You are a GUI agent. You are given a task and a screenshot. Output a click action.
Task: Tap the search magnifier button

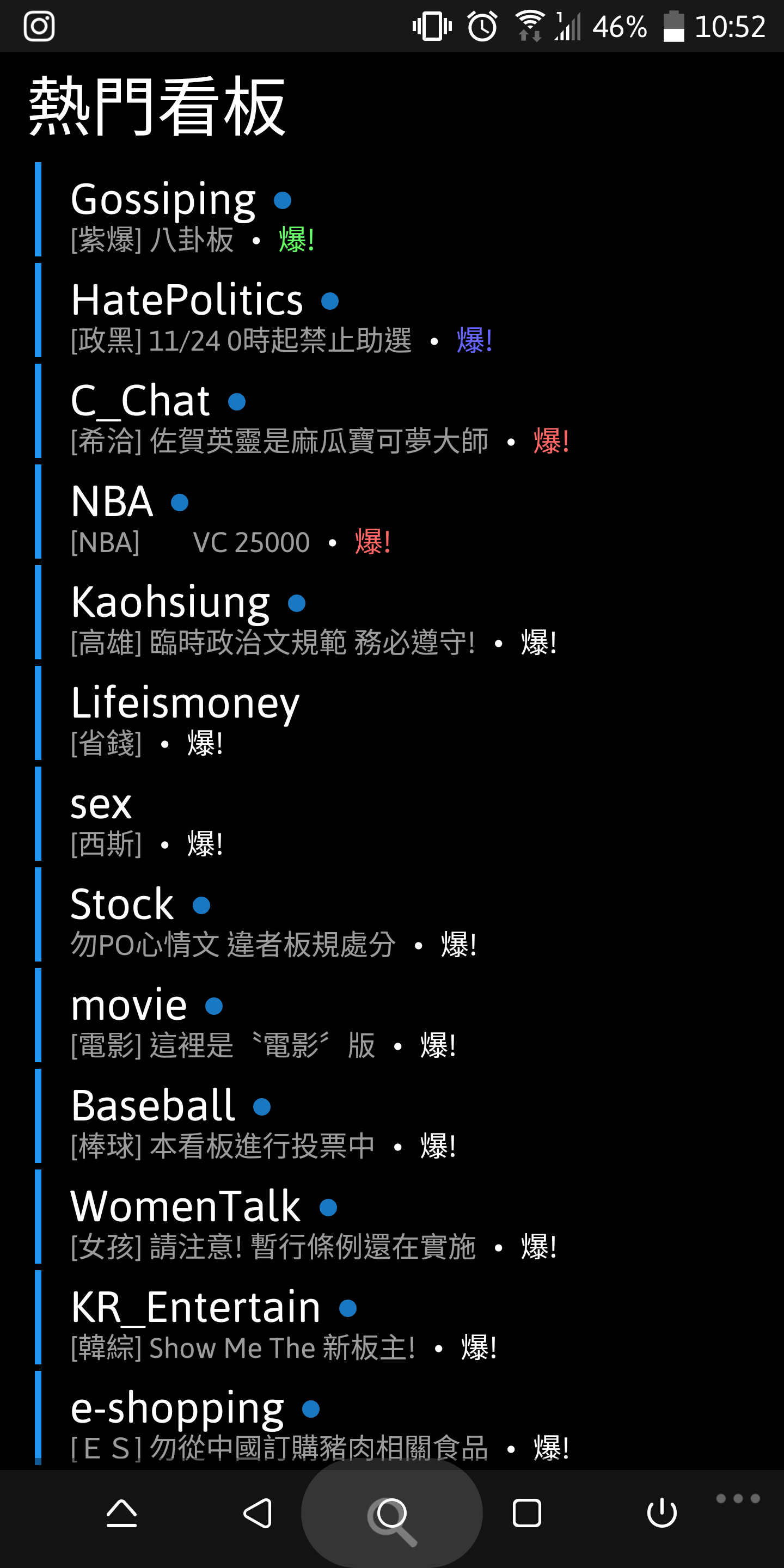392,1513
